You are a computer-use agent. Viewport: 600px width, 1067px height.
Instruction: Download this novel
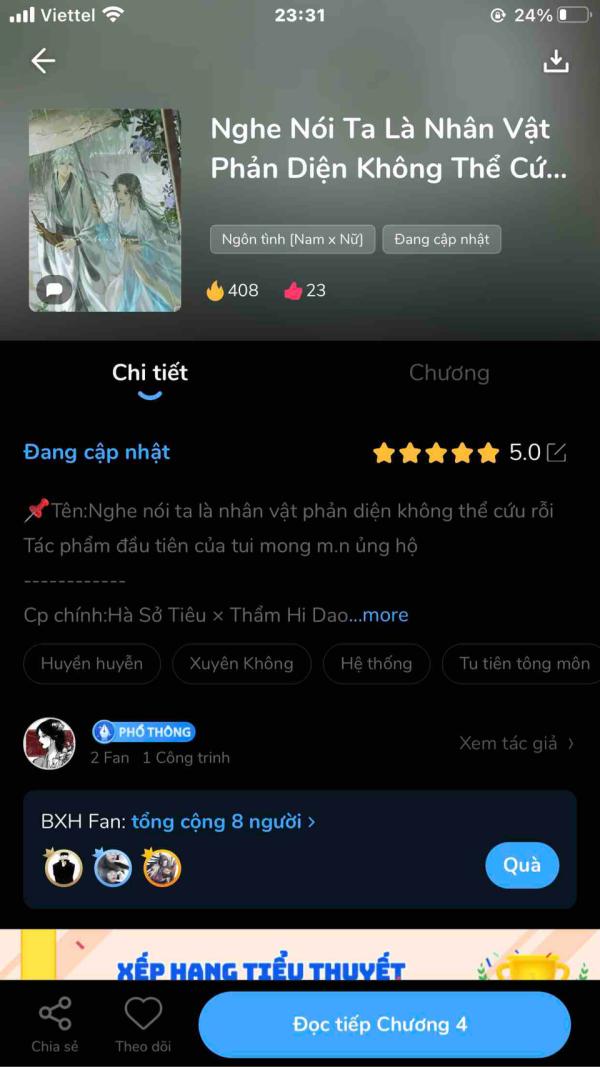(x=555, y=61)
